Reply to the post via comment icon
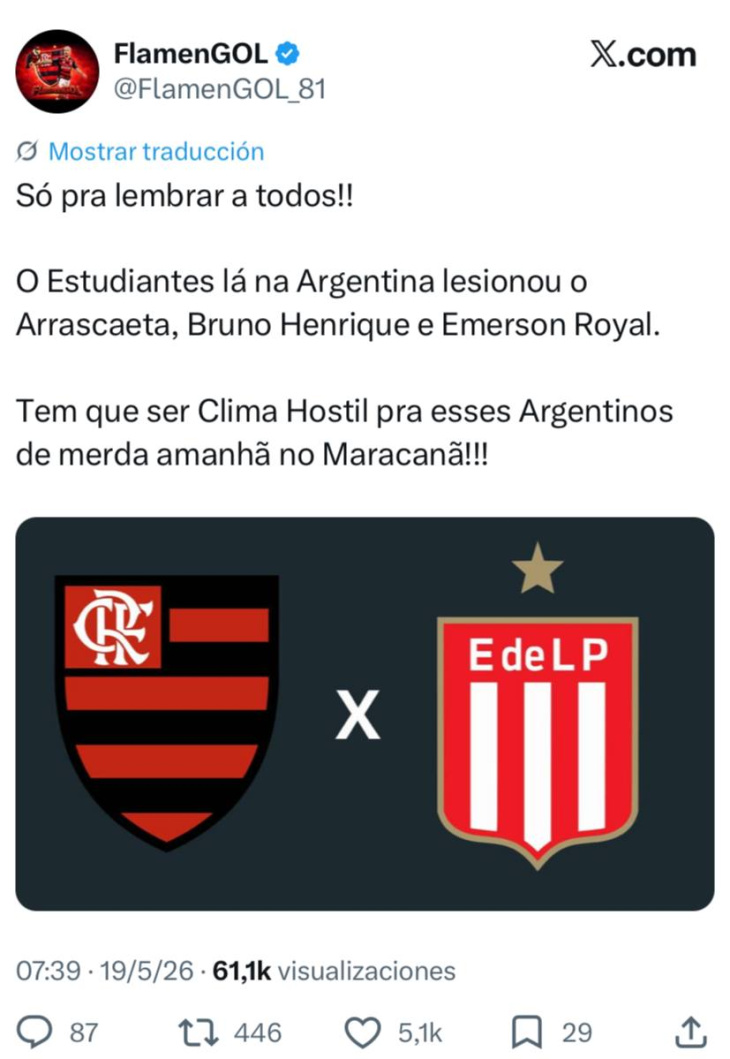 click(34, 1032)
